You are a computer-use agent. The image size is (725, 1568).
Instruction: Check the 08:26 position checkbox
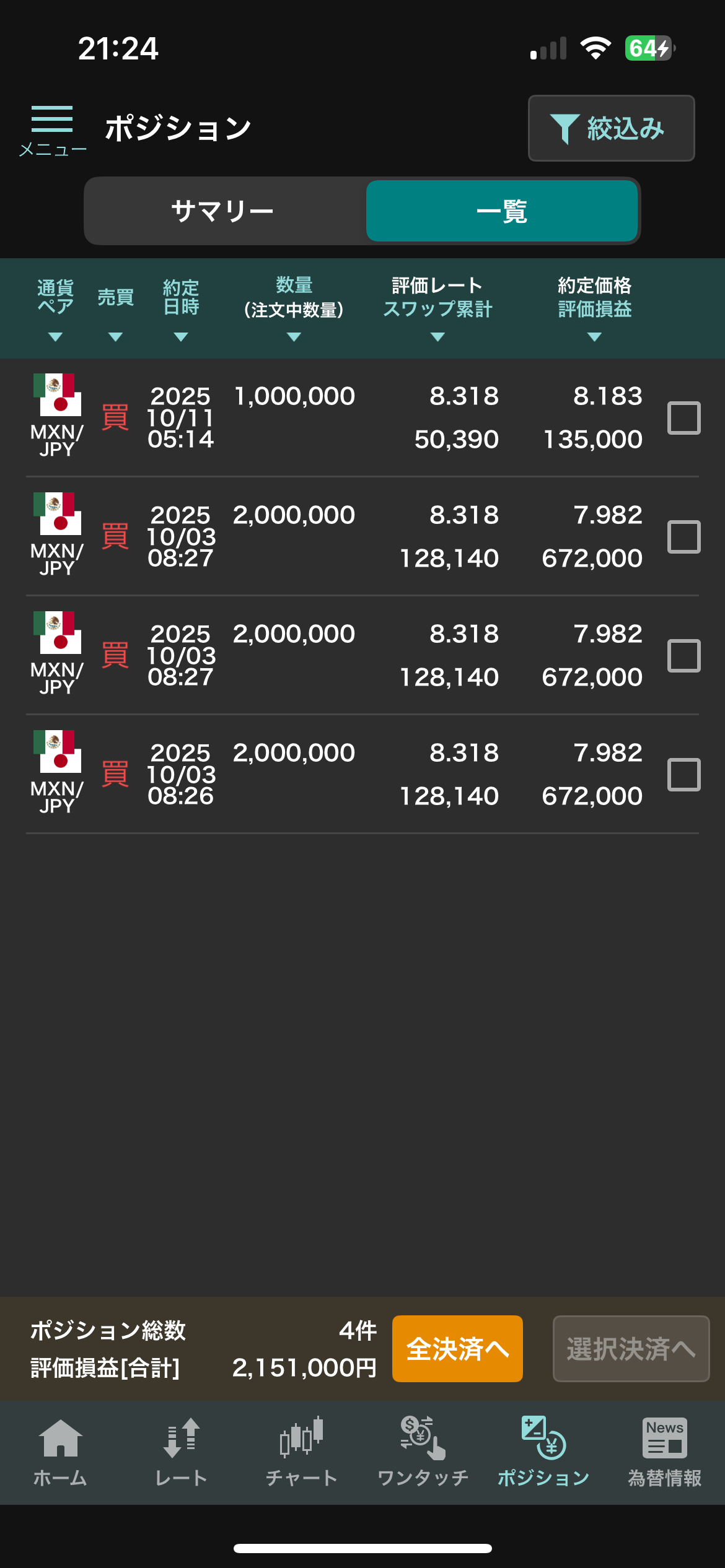point(683,775)
